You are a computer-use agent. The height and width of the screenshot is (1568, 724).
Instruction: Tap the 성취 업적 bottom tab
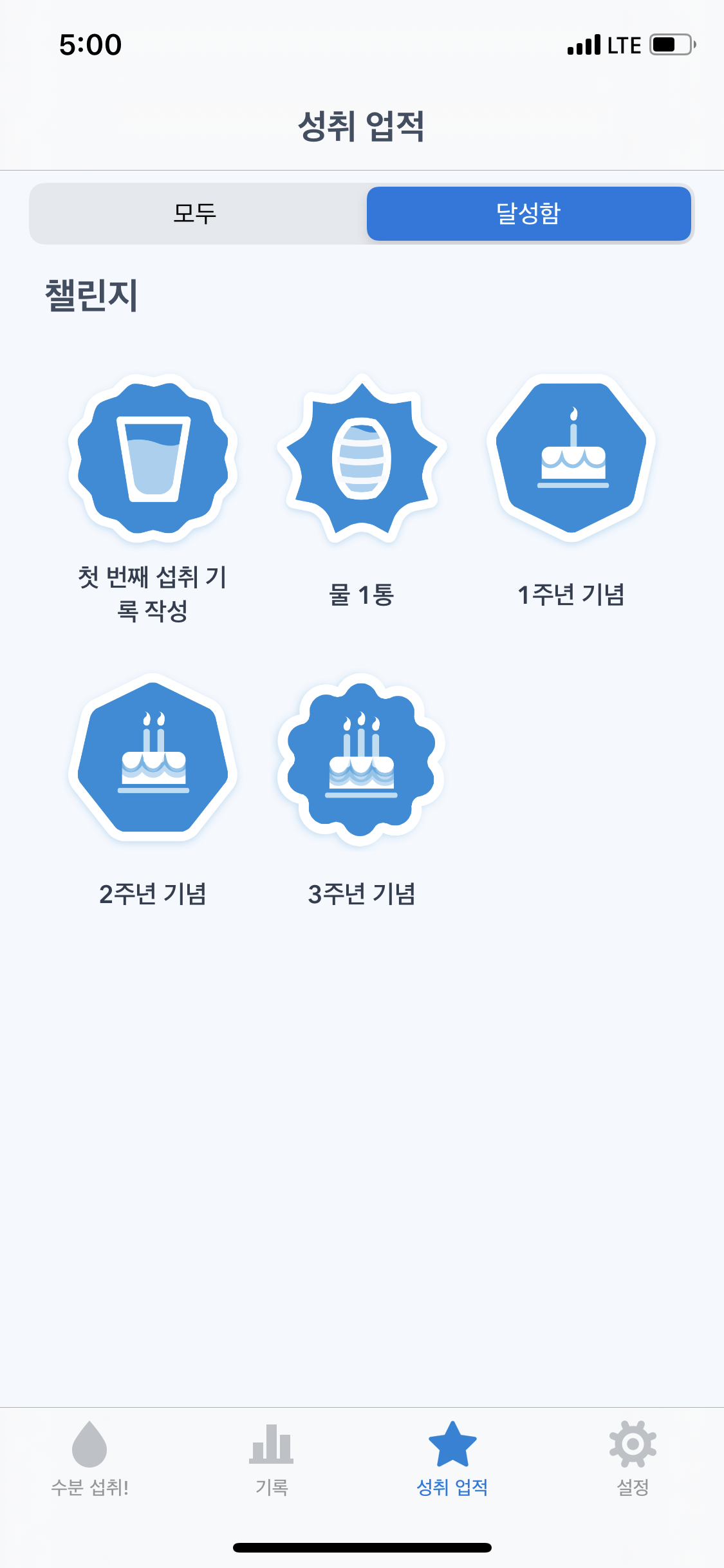[x=452, y=1458]
